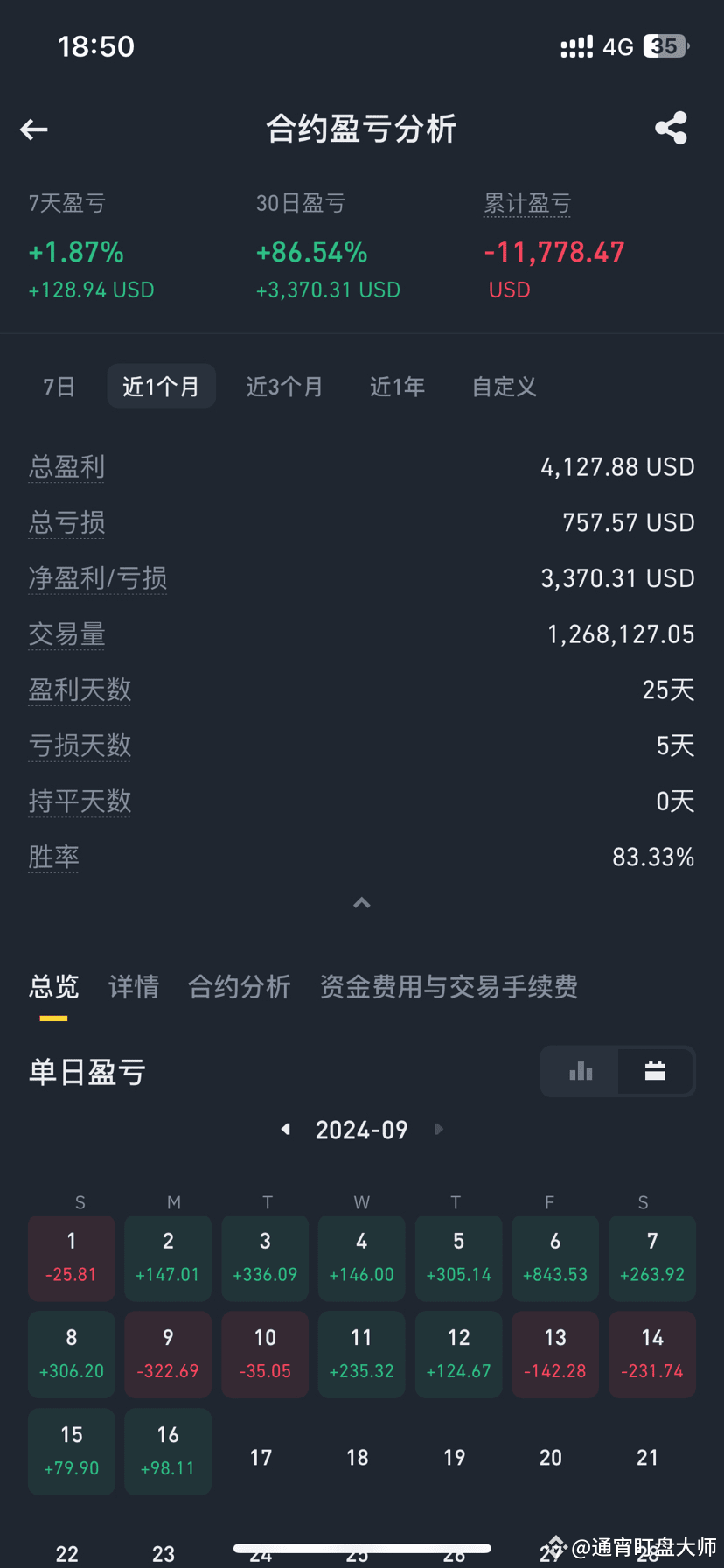Open the 资金费用与交易手续费 tab
Image resolution: width=724 pixels, height=1568 pixels.
[x=449, y=986]
